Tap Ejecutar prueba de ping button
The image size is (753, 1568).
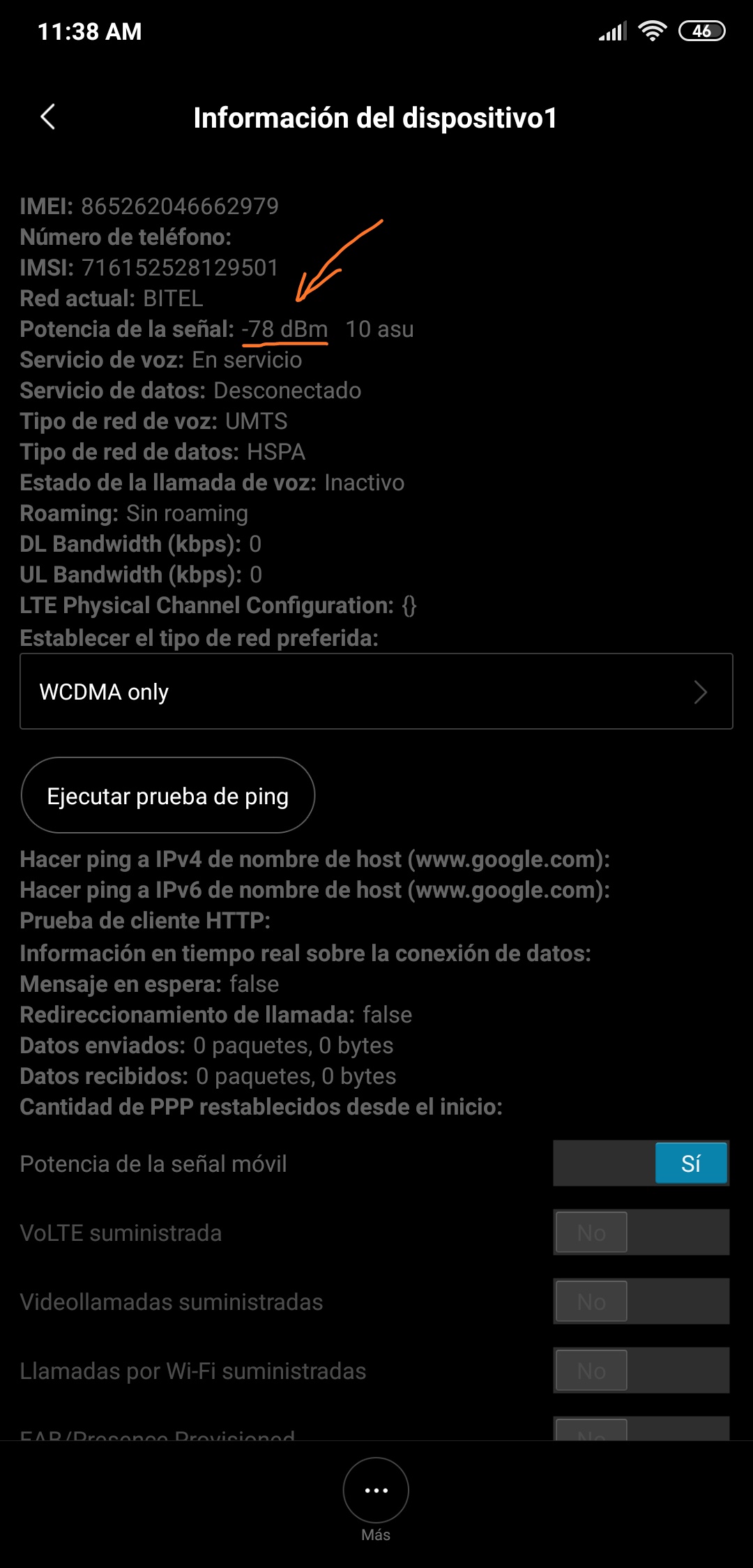[168, 796]
